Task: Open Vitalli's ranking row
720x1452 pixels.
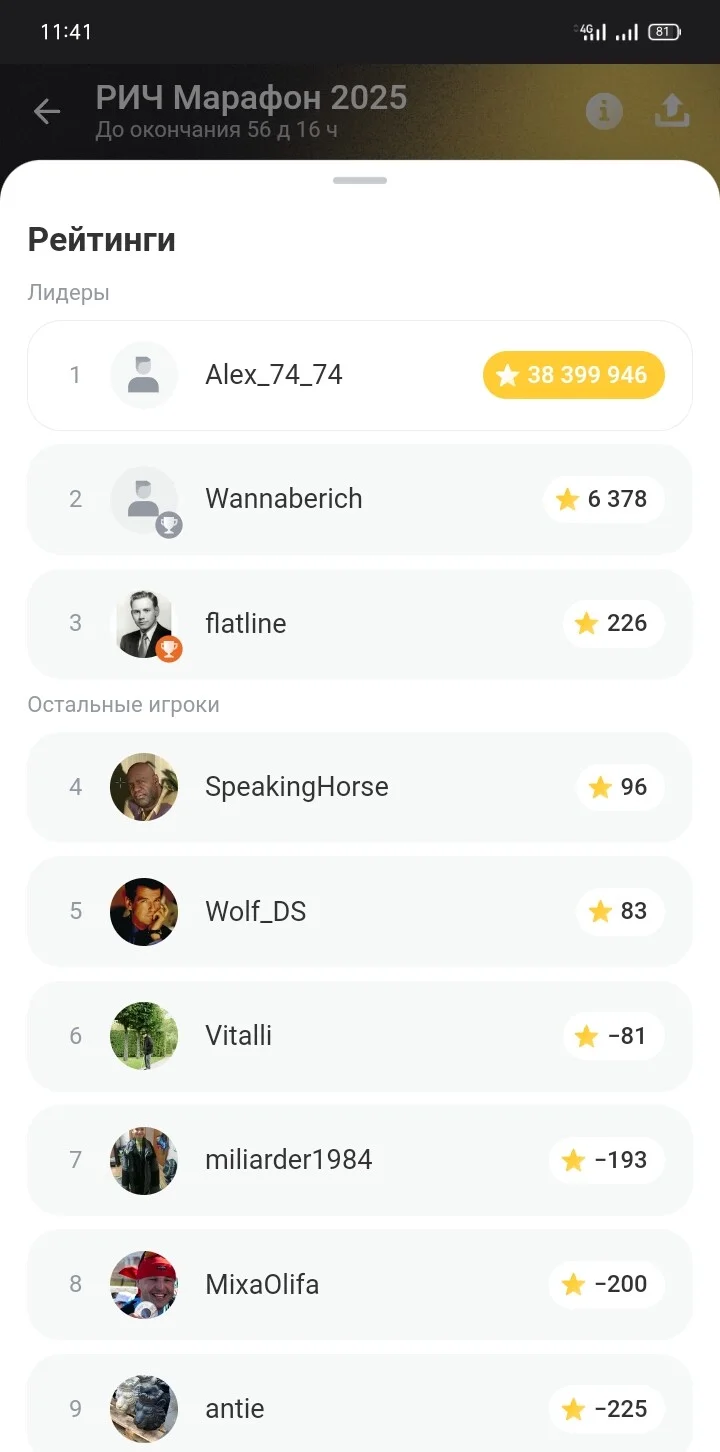Action: point(360,1036)
